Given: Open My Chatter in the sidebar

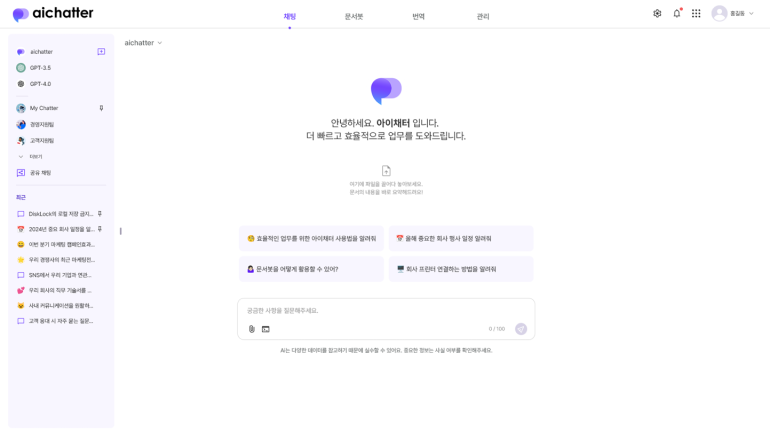Looking at the screenshot, I should (43, 108).
